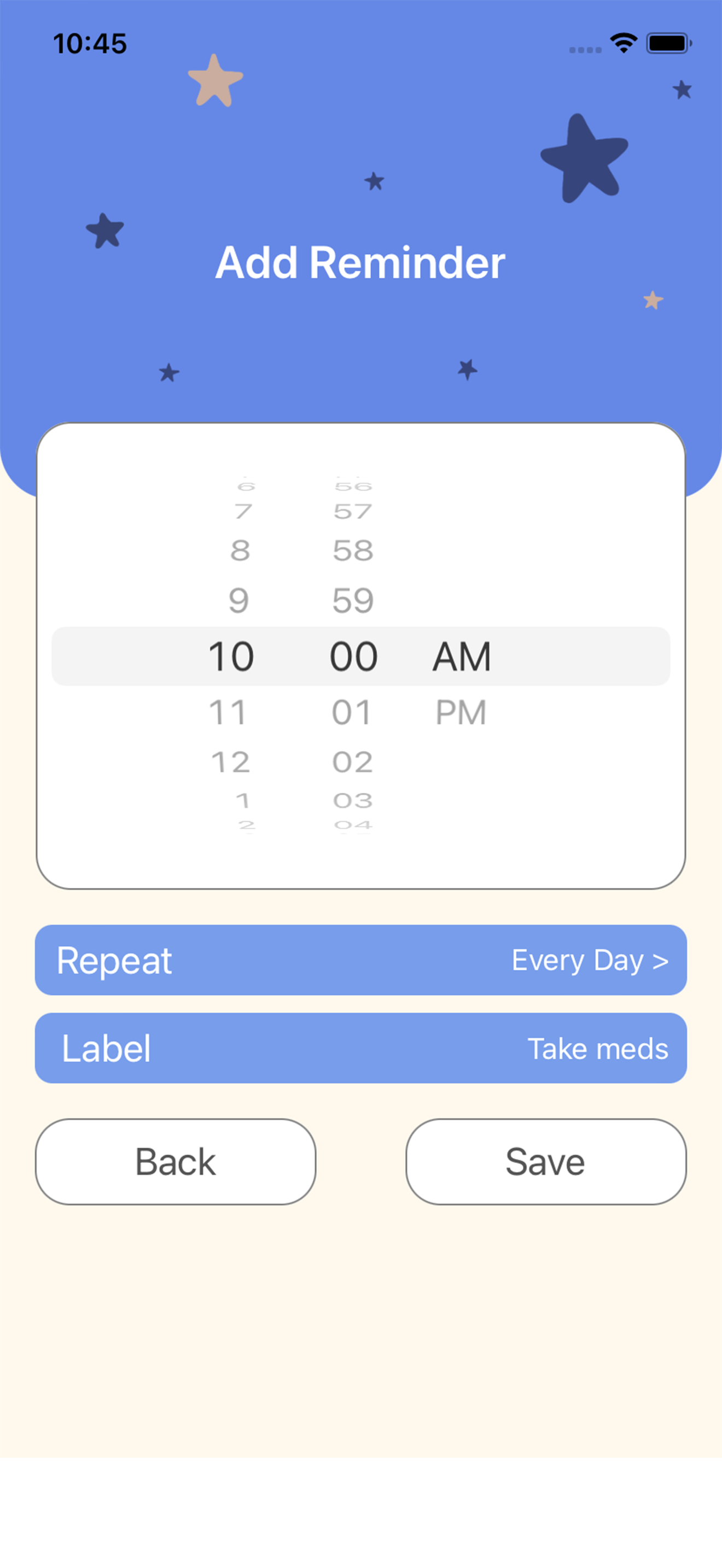Go back using the Back button
722x1568 pixels.
(x=176, y=1161)
